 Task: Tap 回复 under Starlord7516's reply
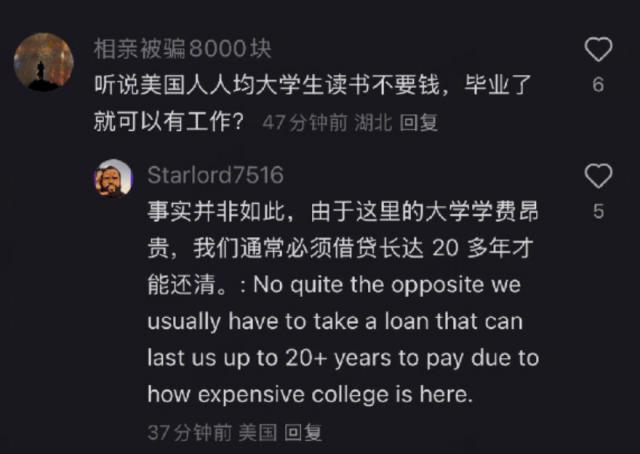point(303,433)
